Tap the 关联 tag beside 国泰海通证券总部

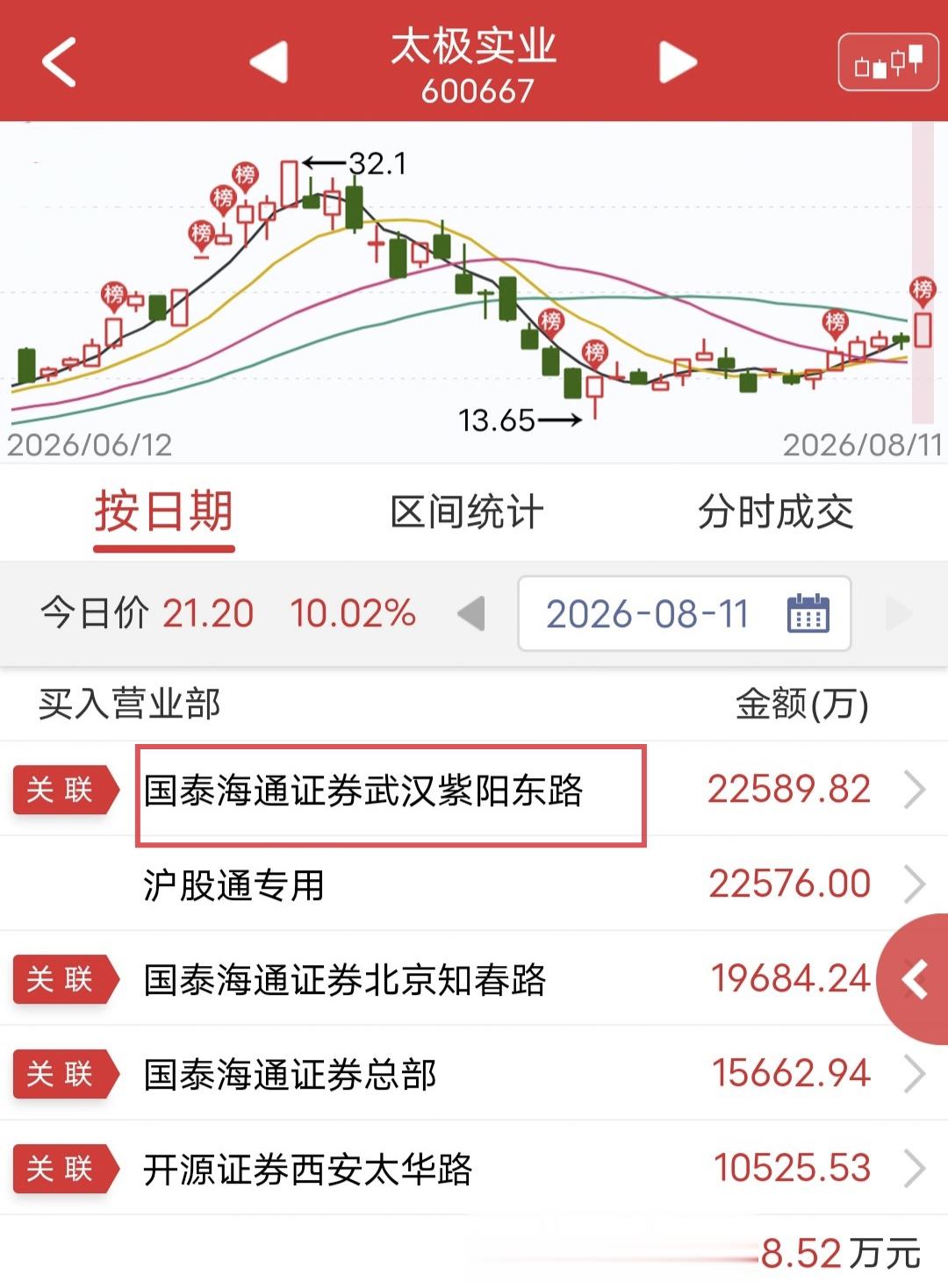click(65, 1074)
